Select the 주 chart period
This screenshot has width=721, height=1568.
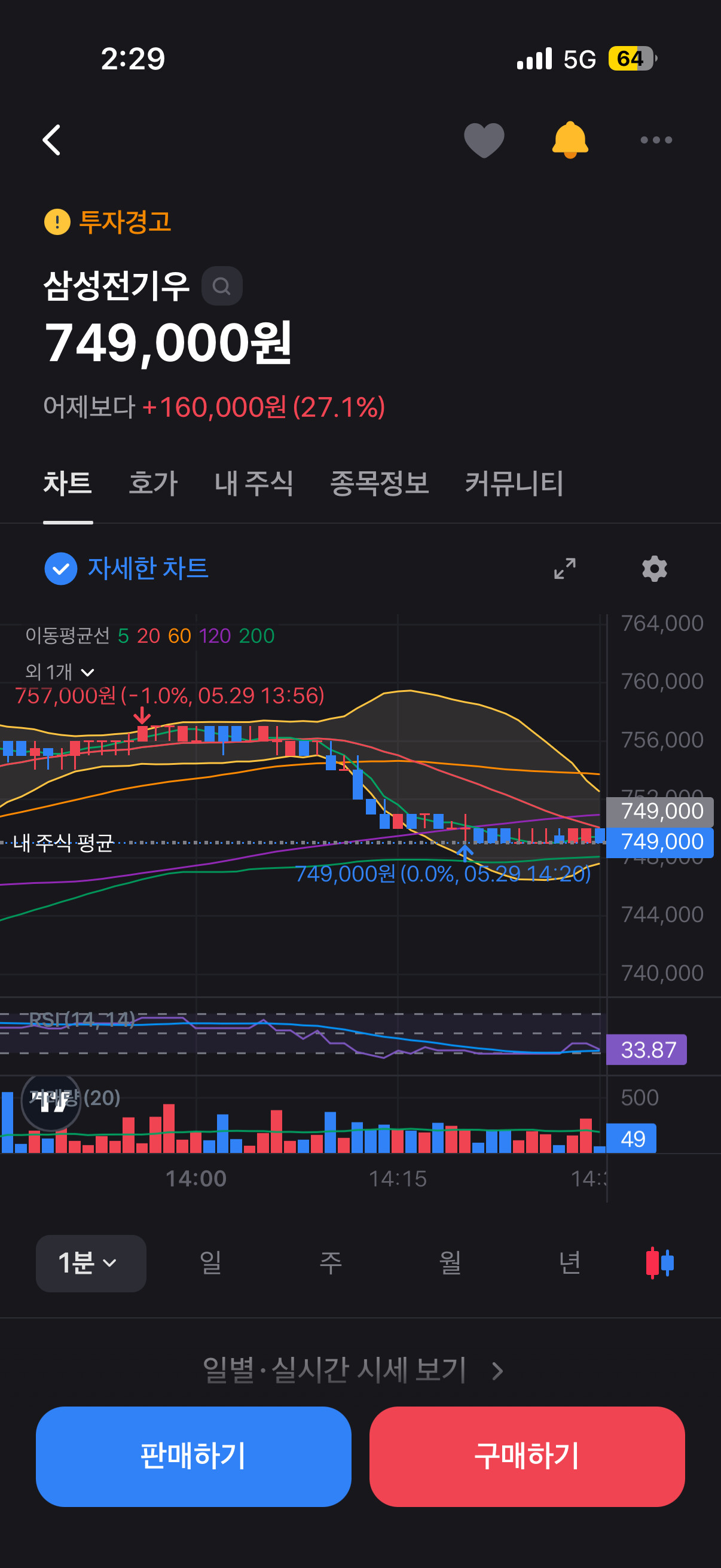point(331,1263)
